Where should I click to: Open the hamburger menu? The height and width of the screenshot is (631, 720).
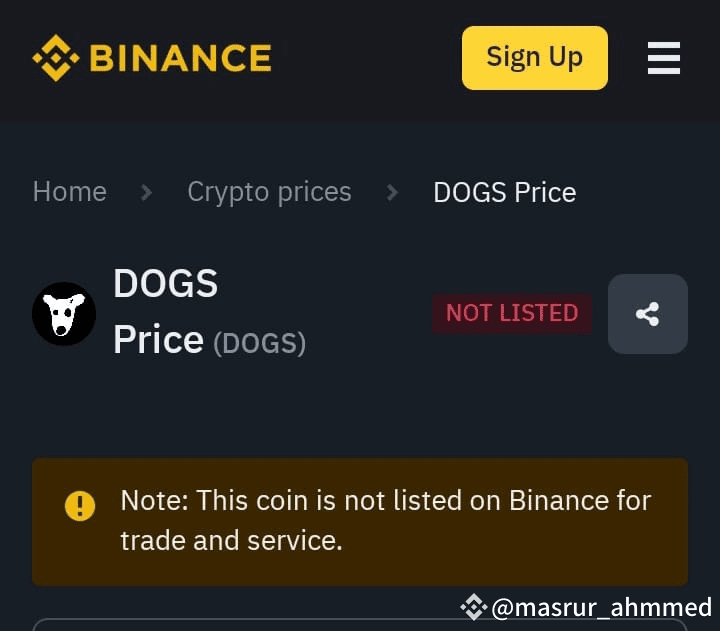pos(664,58)
